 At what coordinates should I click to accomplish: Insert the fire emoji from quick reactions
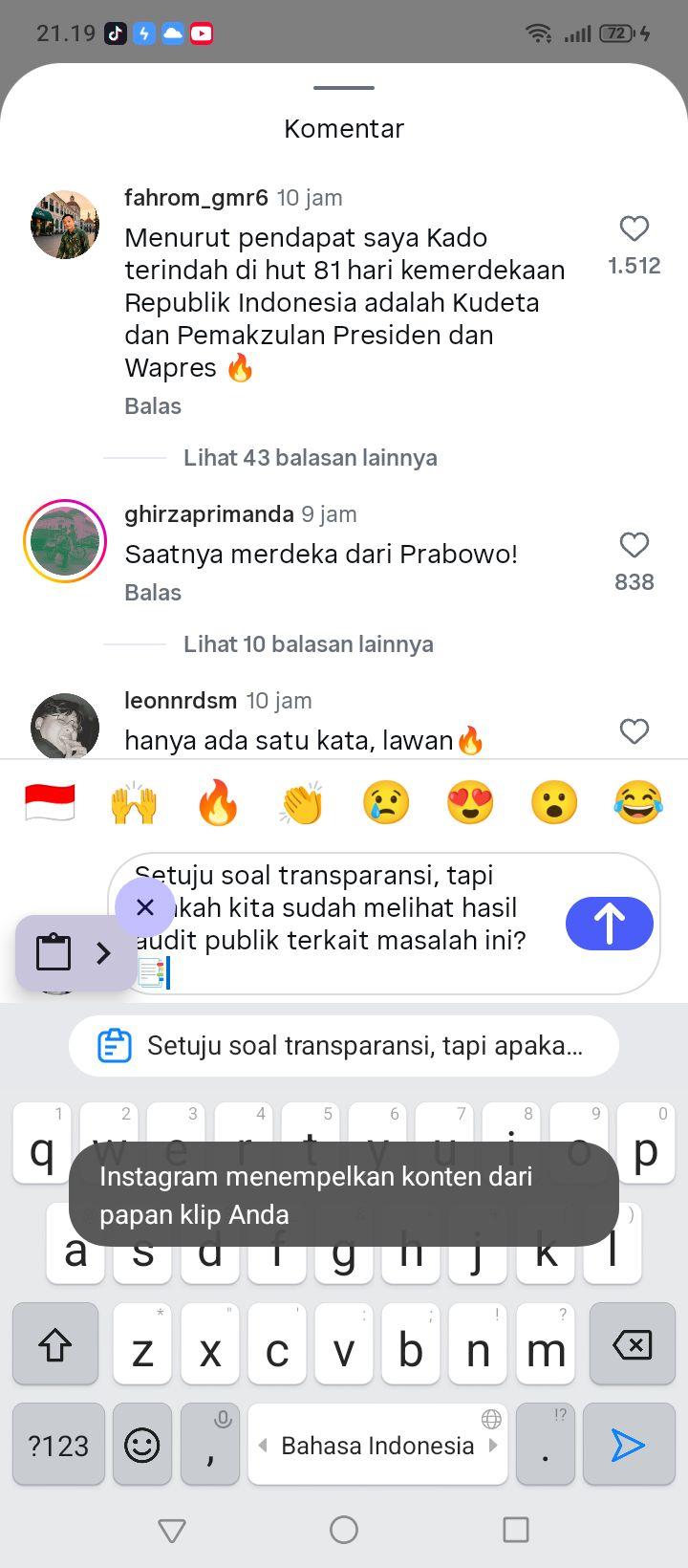pyautogui.click(x=218, y=802)
